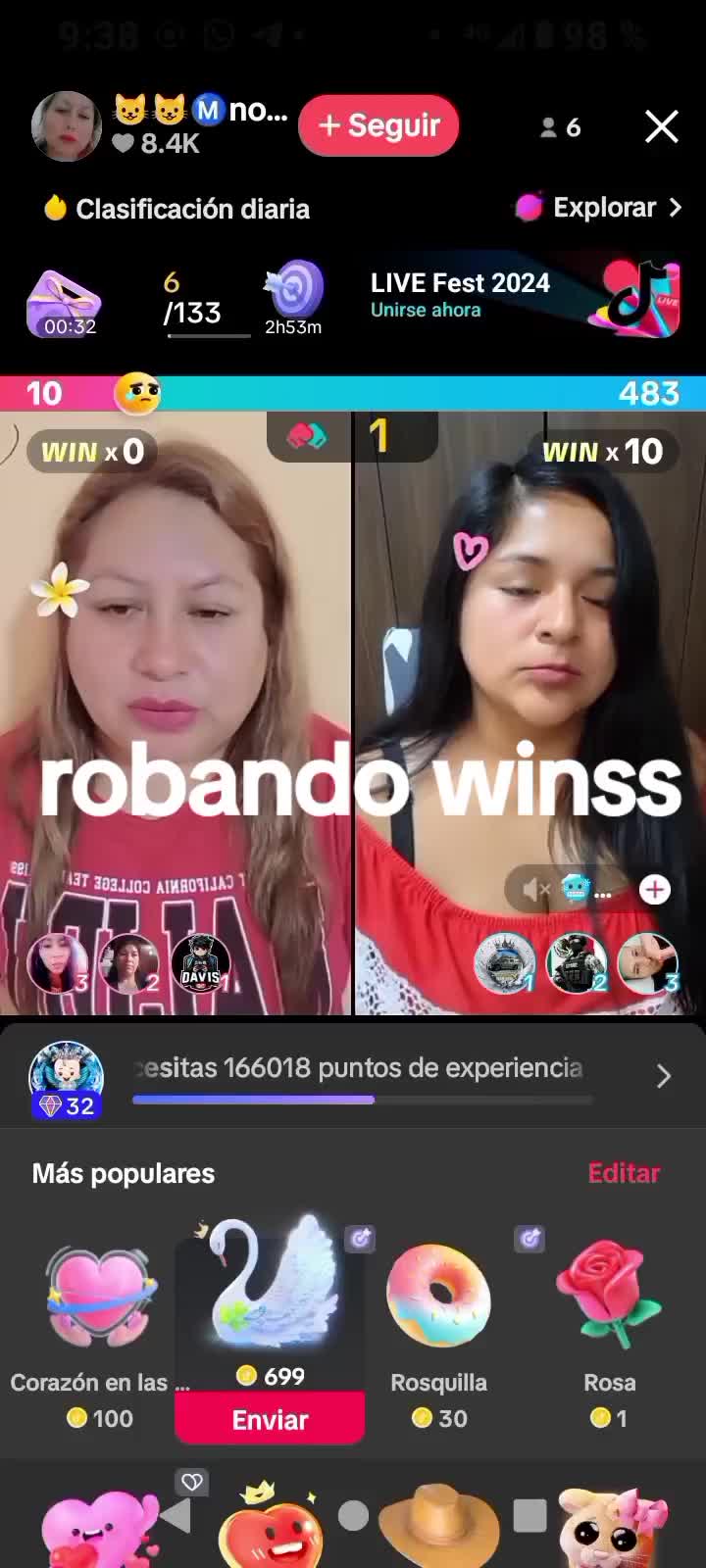Select the Rosa gift

[x=610, y=1335]
